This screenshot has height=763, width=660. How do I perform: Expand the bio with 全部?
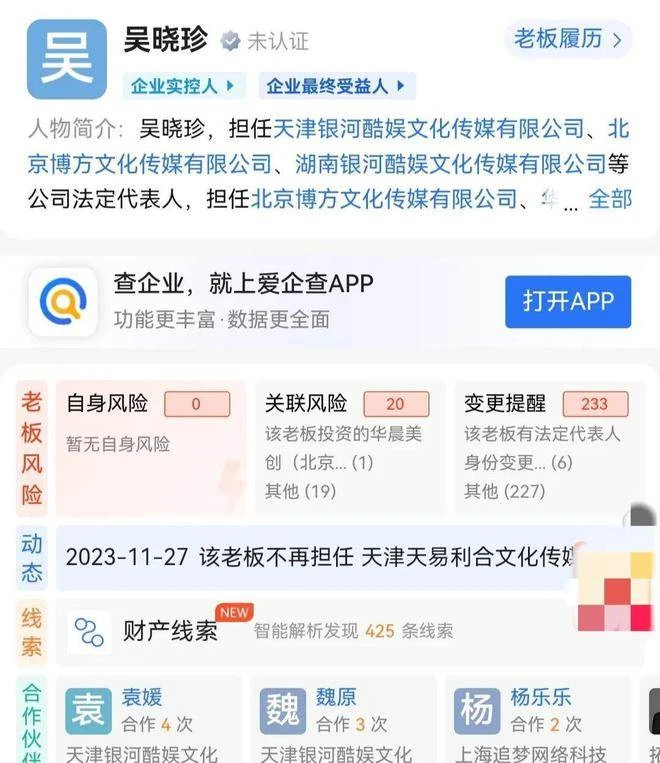coord(609,198)
